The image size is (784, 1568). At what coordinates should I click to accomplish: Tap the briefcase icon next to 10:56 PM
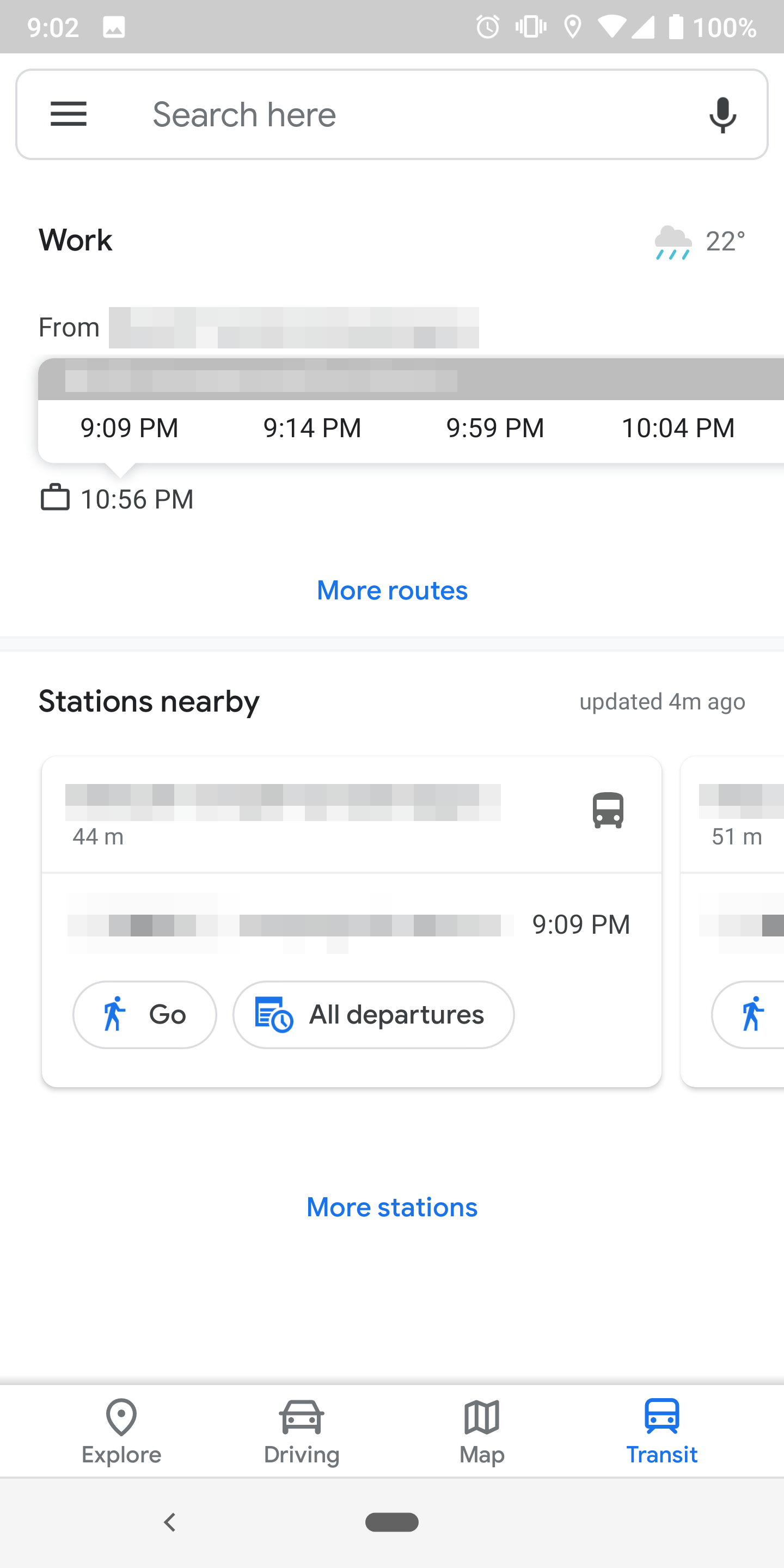[x=56, y=499]
